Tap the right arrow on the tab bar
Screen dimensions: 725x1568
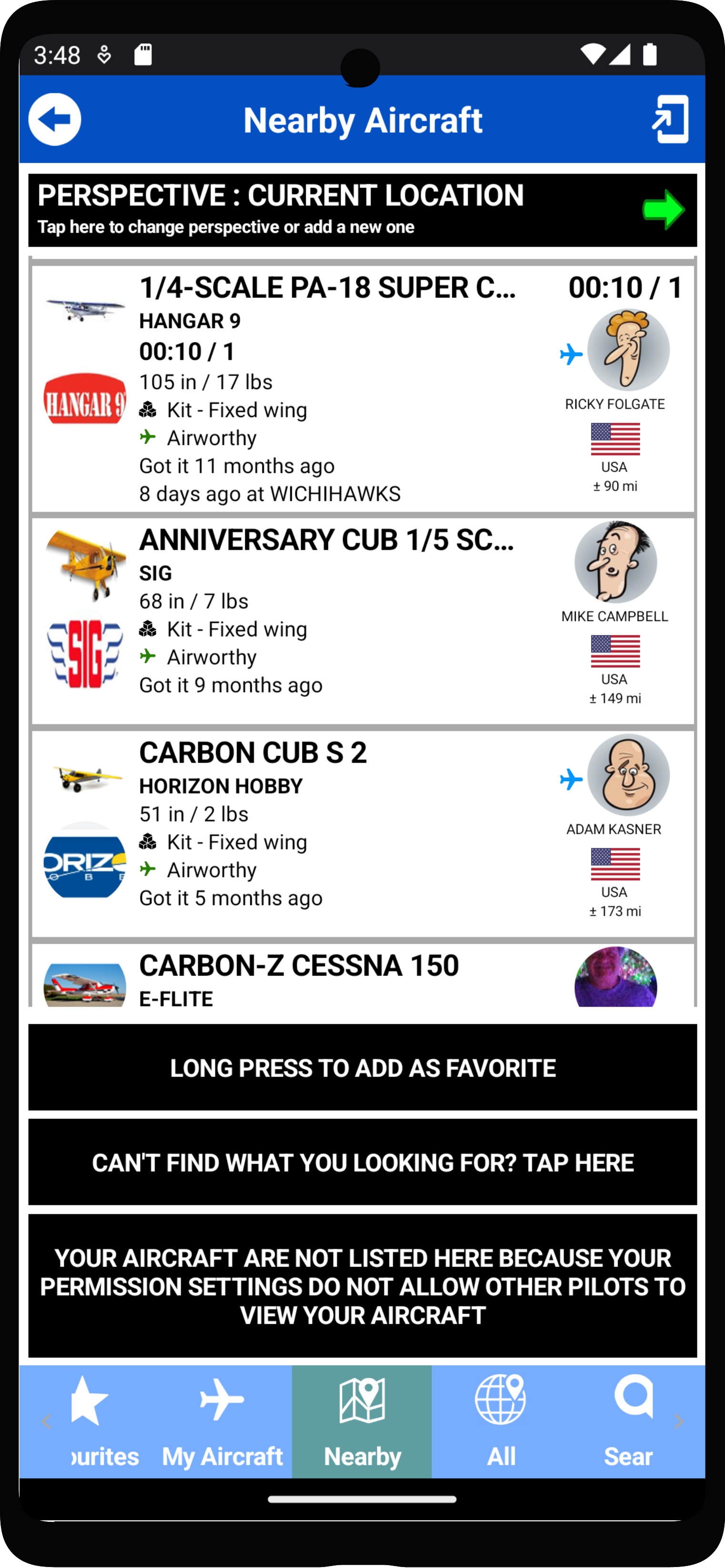(x=679, y=1422)
